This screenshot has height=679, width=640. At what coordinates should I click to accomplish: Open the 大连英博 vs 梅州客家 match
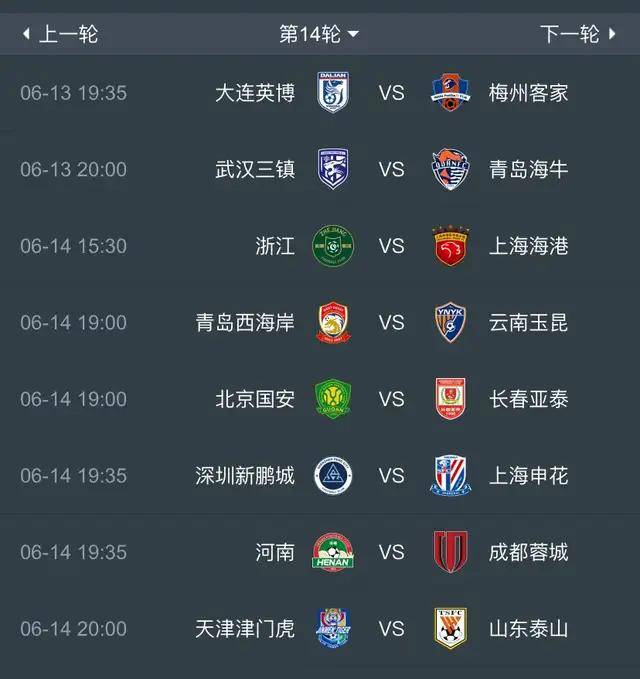coord(391,93)
